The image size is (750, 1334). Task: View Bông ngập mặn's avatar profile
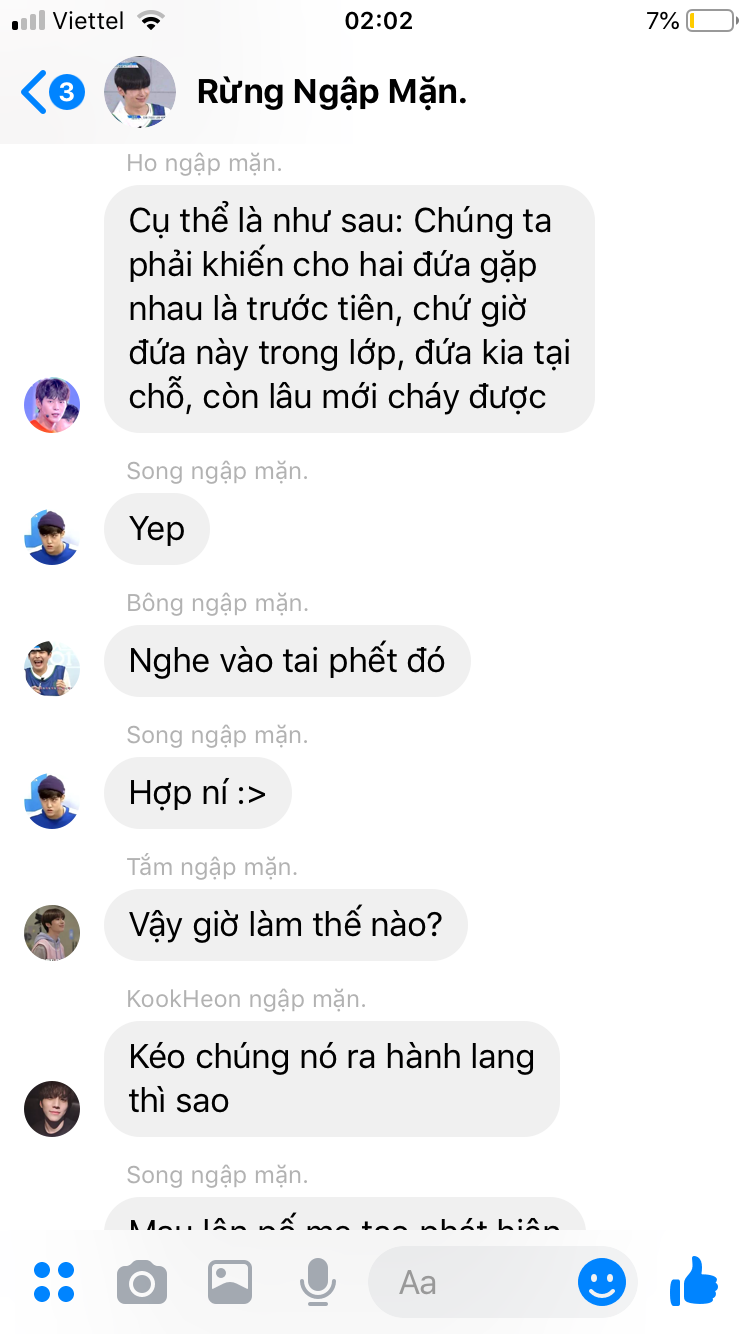[x=52, y=669]
